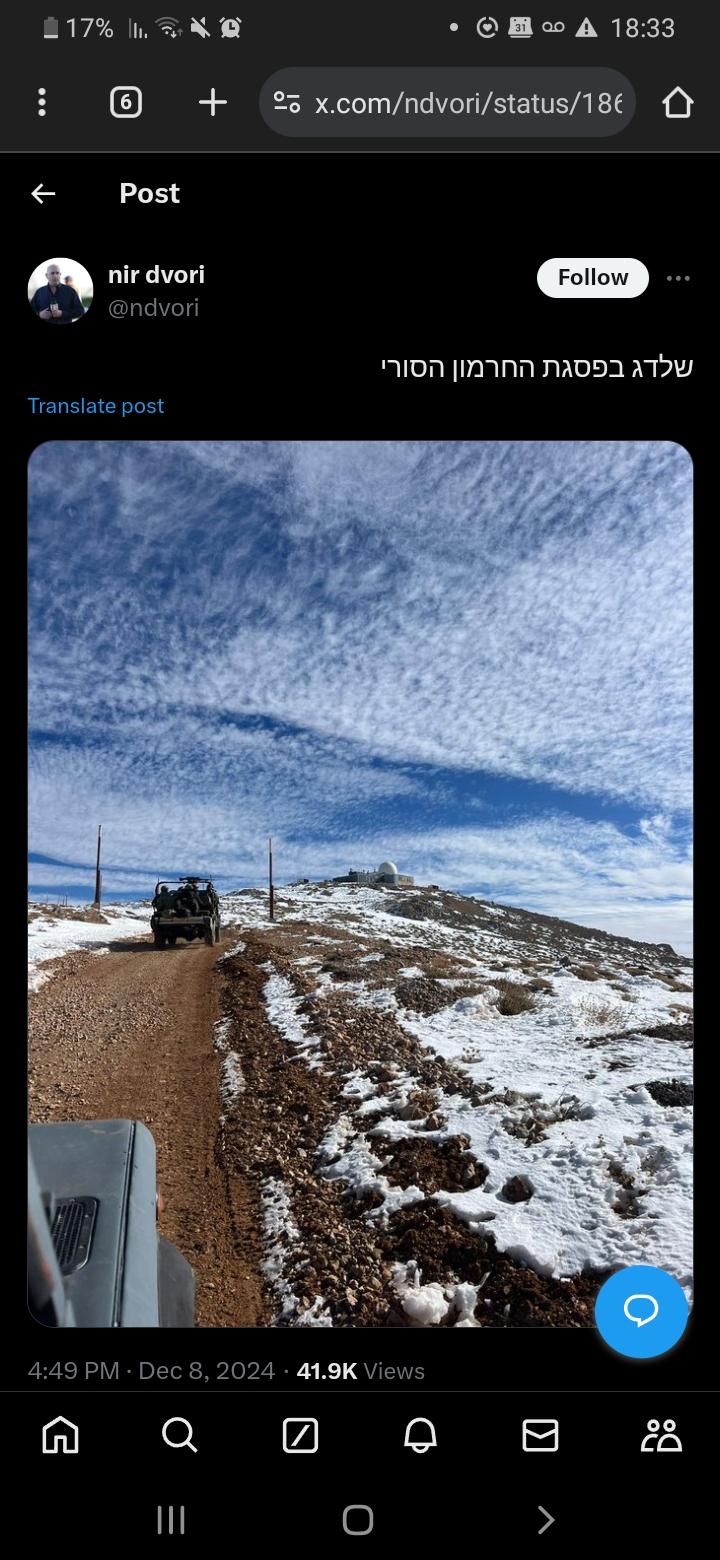Tap the system home button
This screenshot has height=1560, width=720.
tap(358, 1520)
